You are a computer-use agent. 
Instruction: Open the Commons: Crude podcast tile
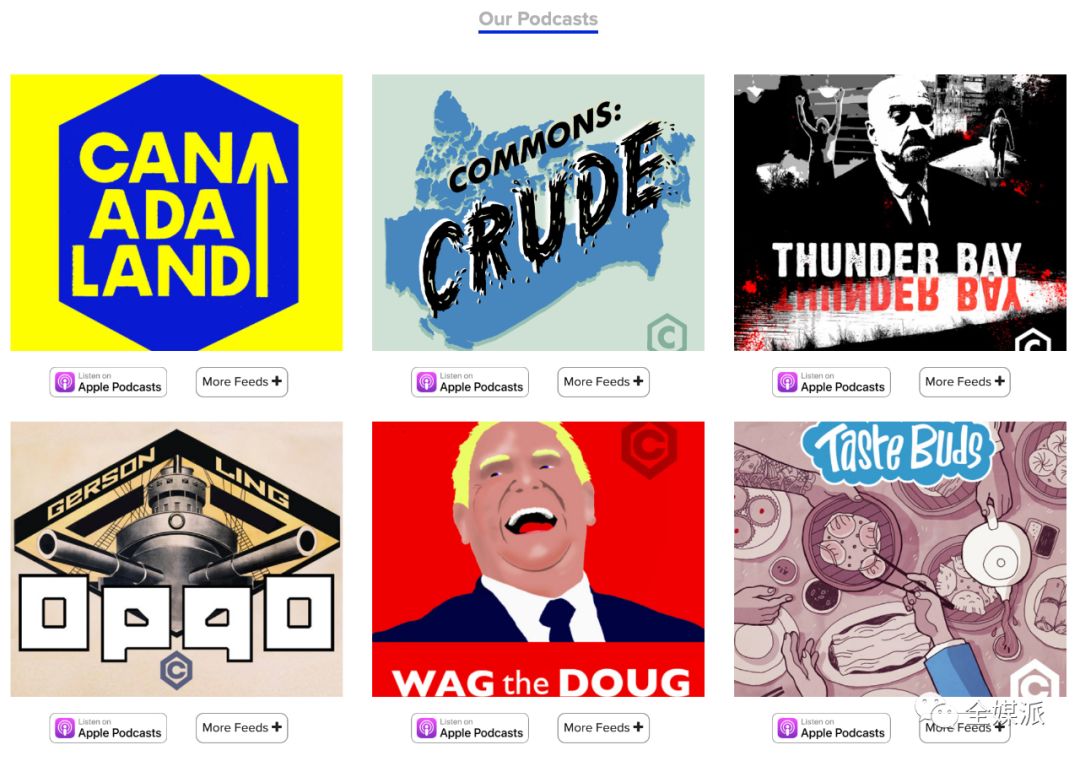pyautogui.click(x=538, y=212)
